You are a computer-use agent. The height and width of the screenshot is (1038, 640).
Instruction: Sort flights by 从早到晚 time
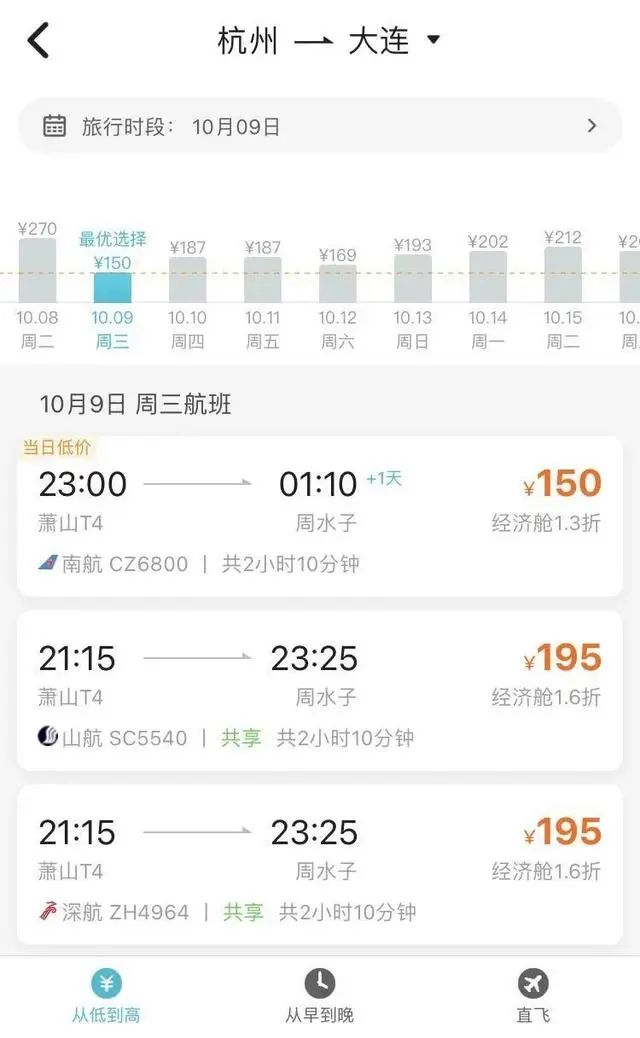click(x=319, y=996)
